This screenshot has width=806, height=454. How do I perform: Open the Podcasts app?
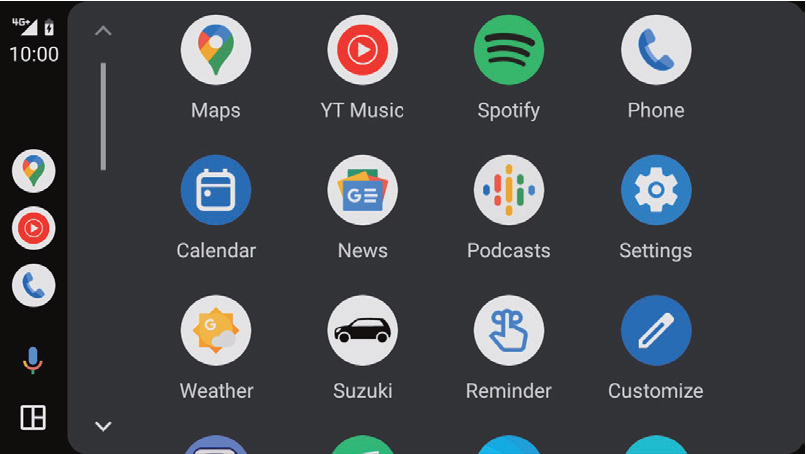coord(508,190)
